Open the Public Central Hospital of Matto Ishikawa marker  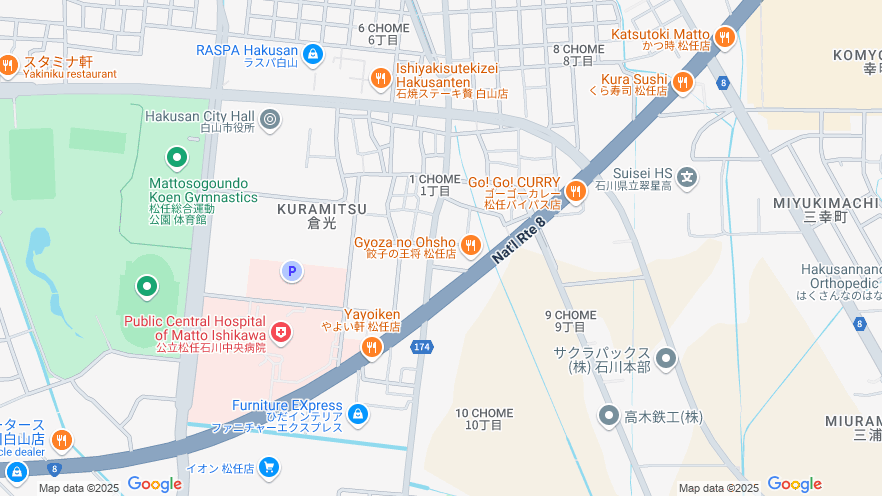[x=282, y=332]
